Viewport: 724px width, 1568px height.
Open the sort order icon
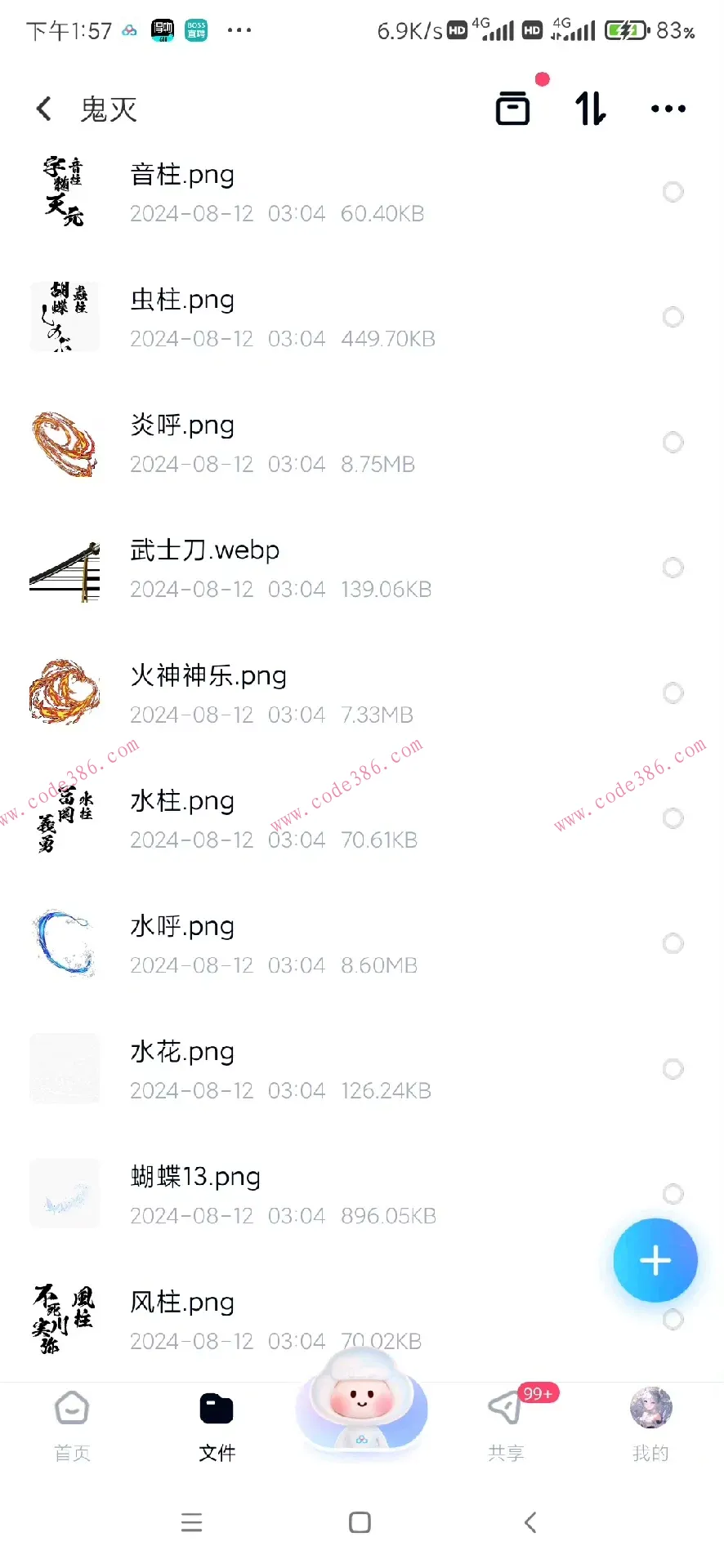590,108
